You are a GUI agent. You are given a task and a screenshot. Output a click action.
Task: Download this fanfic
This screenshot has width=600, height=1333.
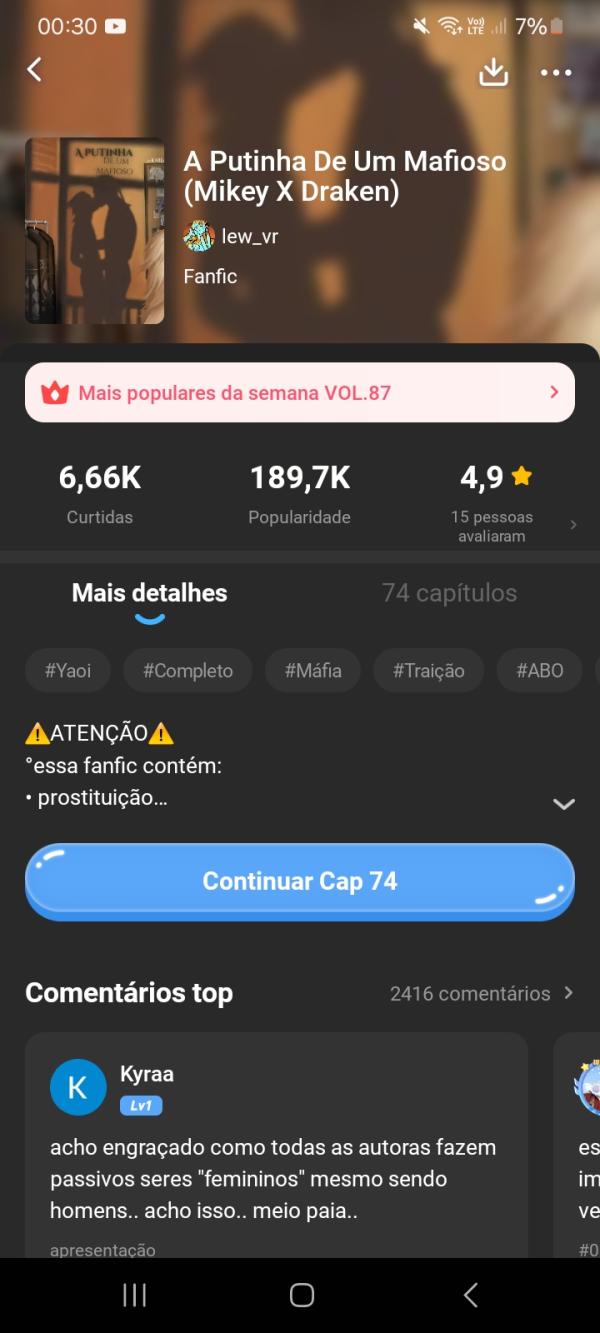[x=493, y=72]
